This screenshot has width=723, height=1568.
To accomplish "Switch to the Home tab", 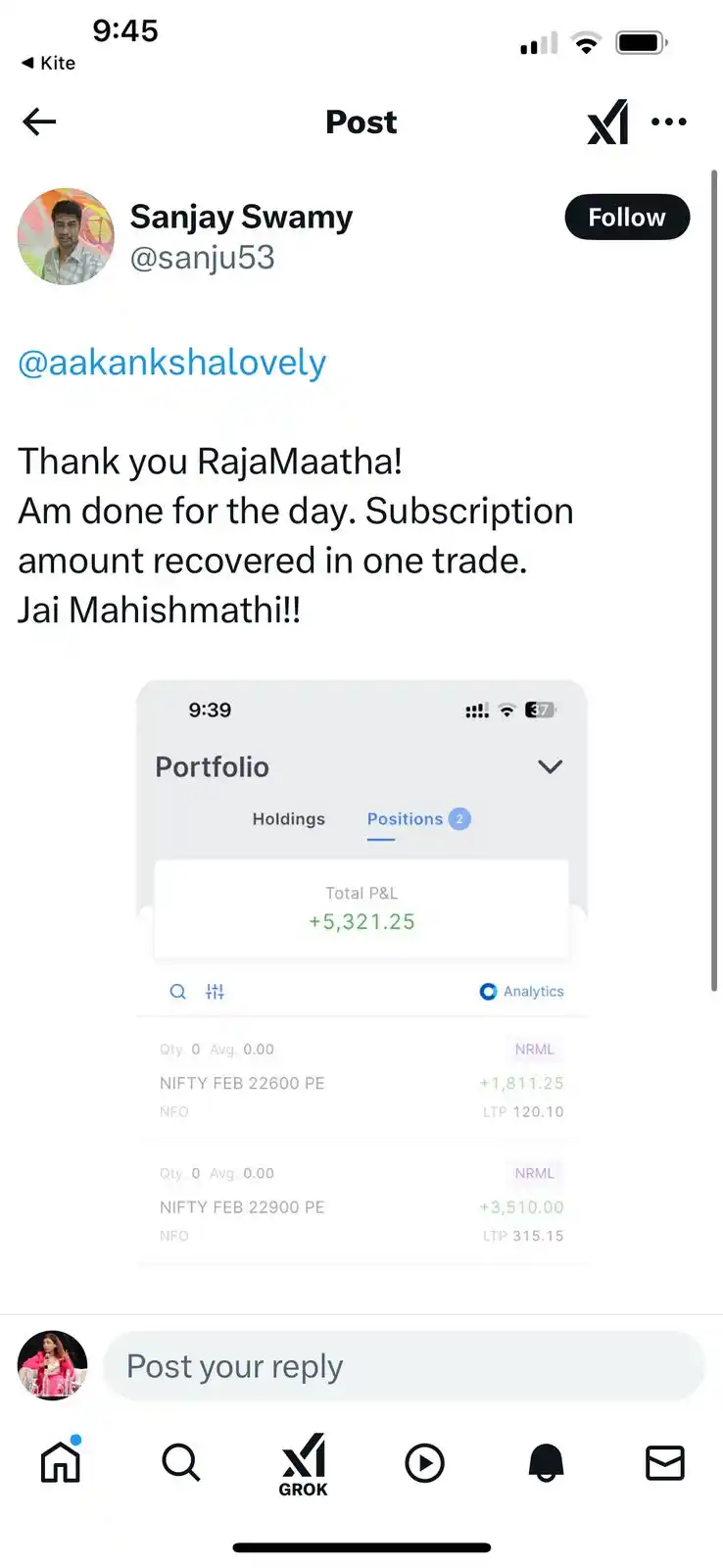I will click(x=61, y=1462).
